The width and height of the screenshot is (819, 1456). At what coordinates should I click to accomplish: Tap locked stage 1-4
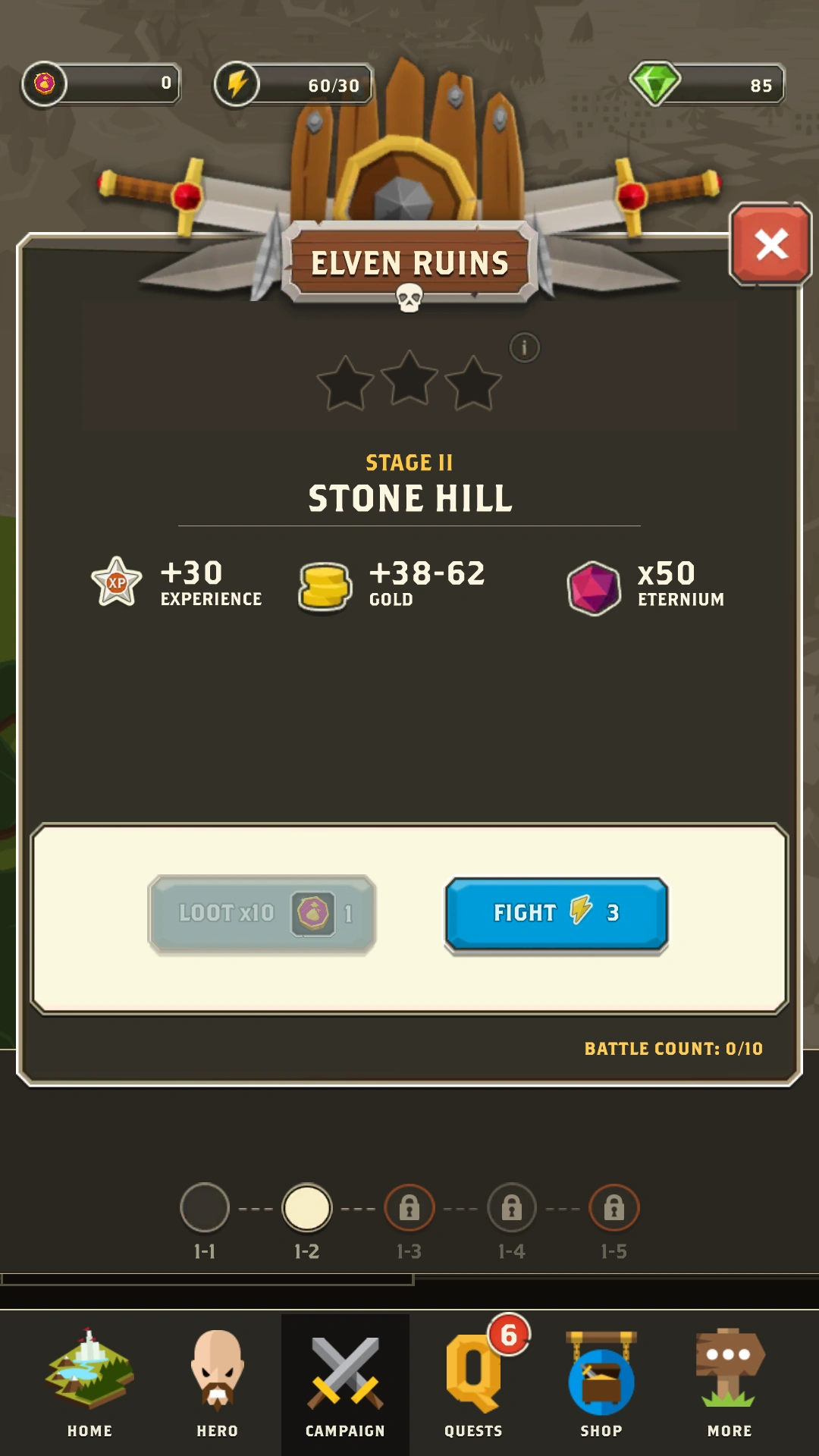[512, 1208]
